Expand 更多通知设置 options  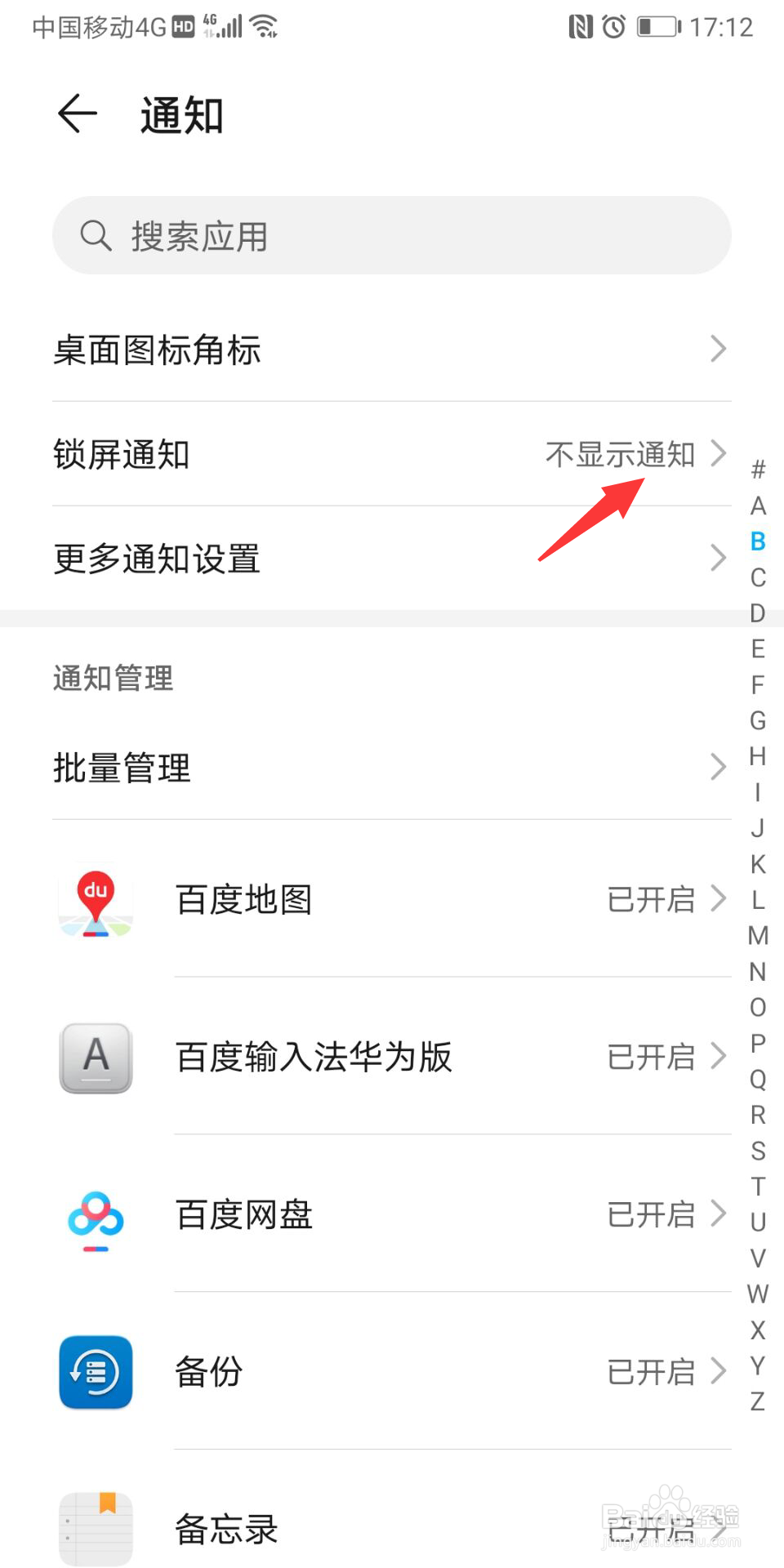392,559
